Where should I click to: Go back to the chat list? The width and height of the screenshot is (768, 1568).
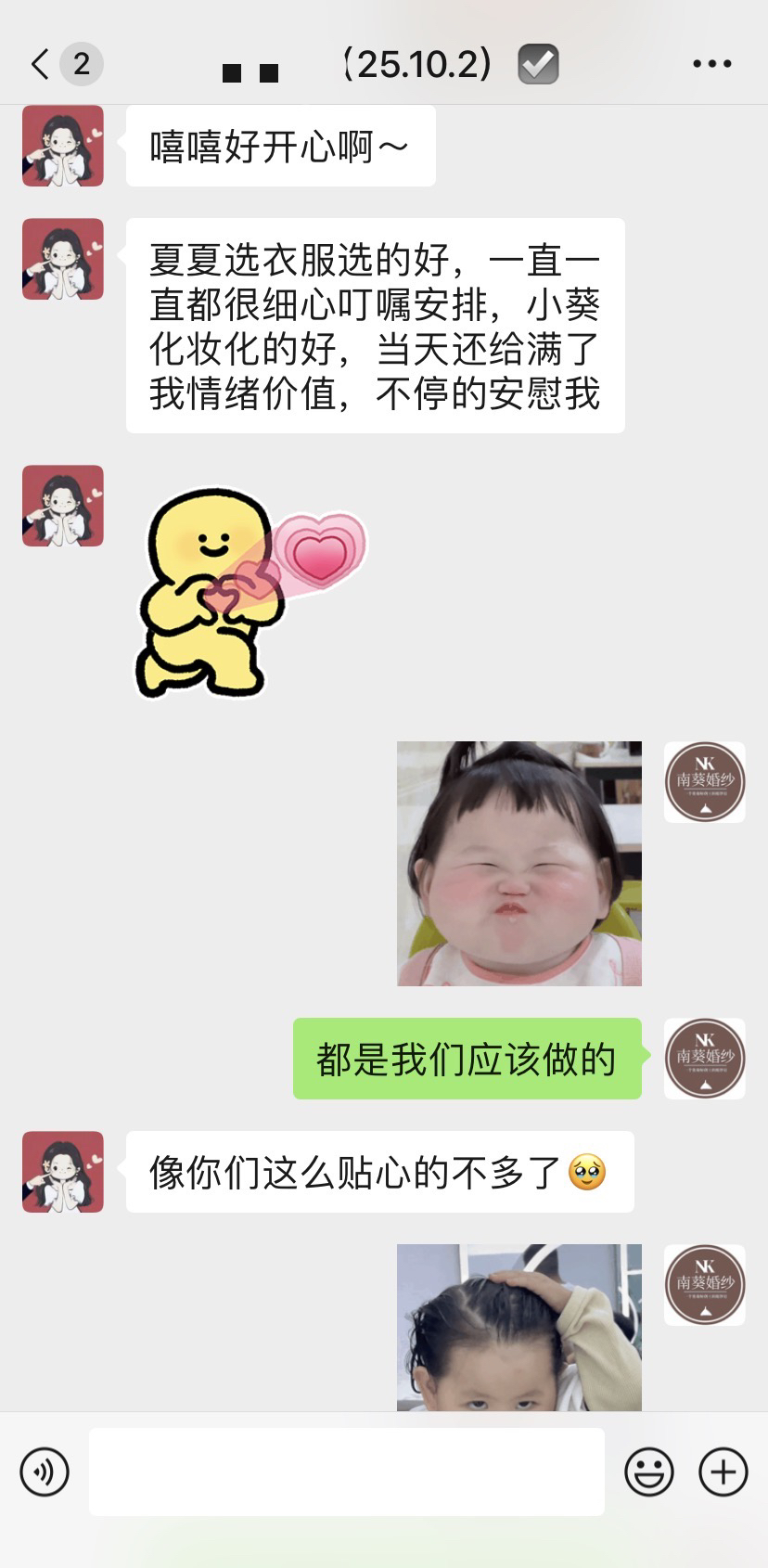(41, 65)
